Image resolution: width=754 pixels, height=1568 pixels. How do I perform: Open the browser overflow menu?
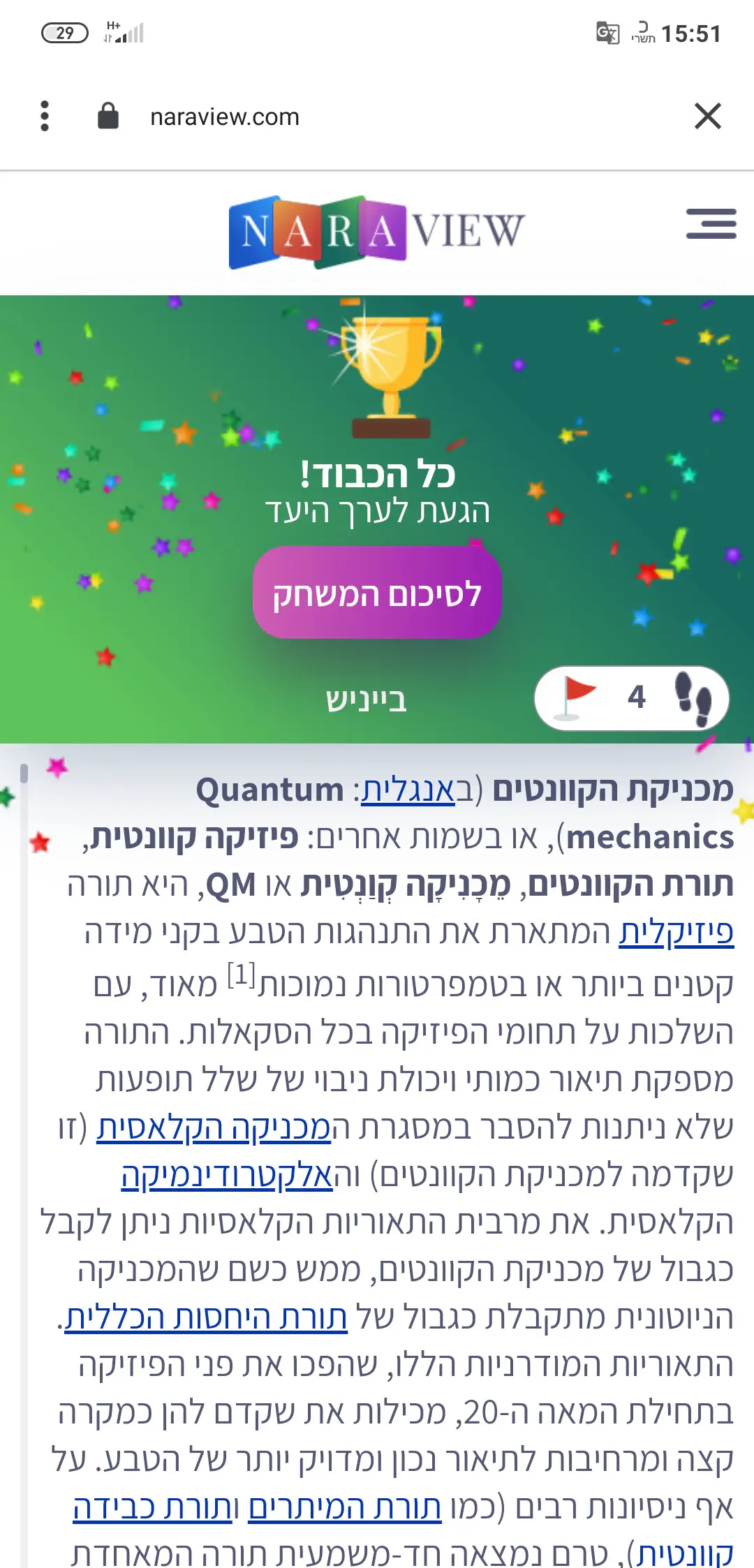pyautogui.click(x=45, y=116)
